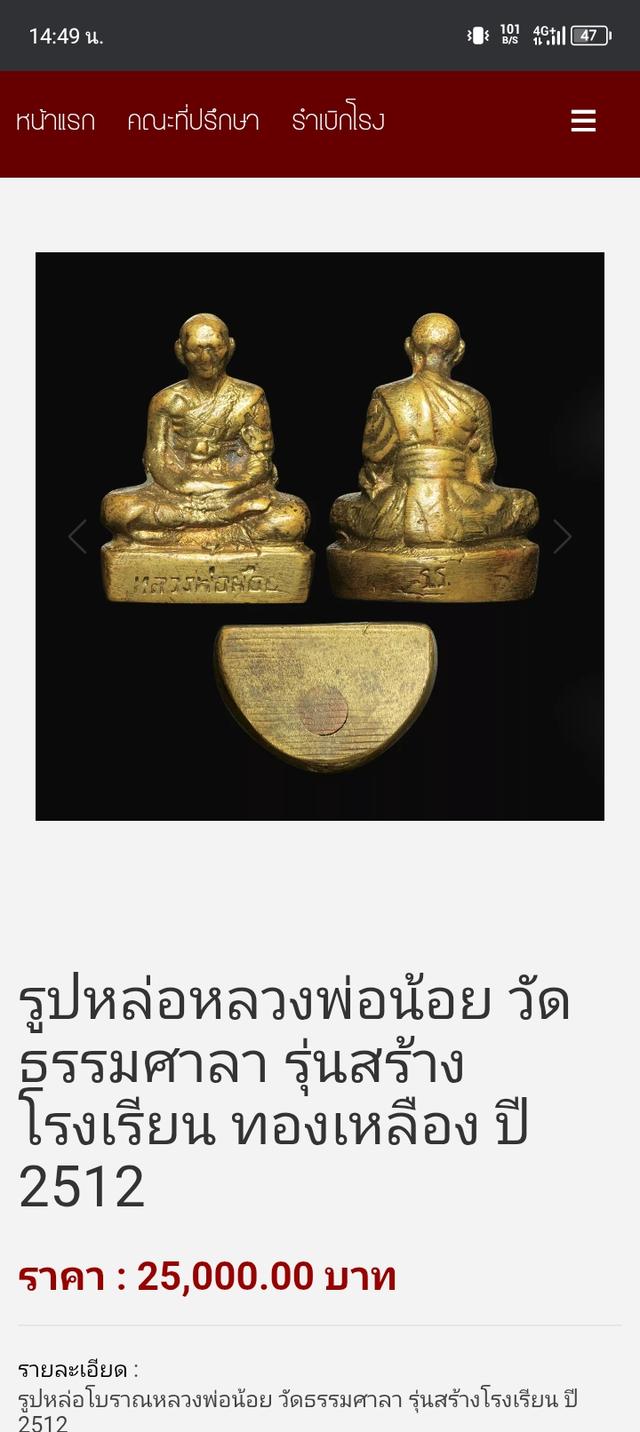Open คณะที่ปรึกษา page

click(x=193, y=122)
